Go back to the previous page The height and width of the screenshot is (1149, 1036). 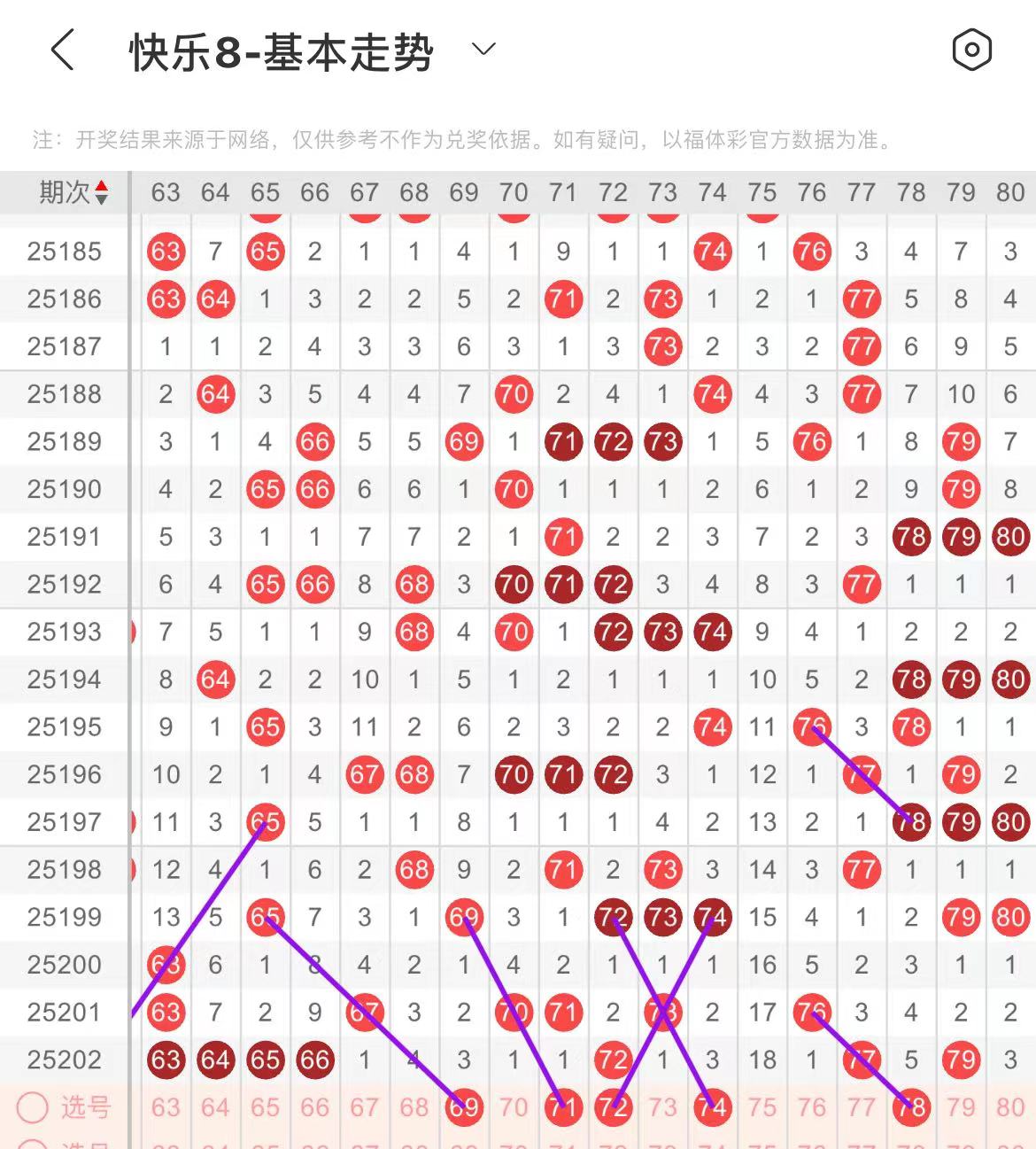pos(62,50)
